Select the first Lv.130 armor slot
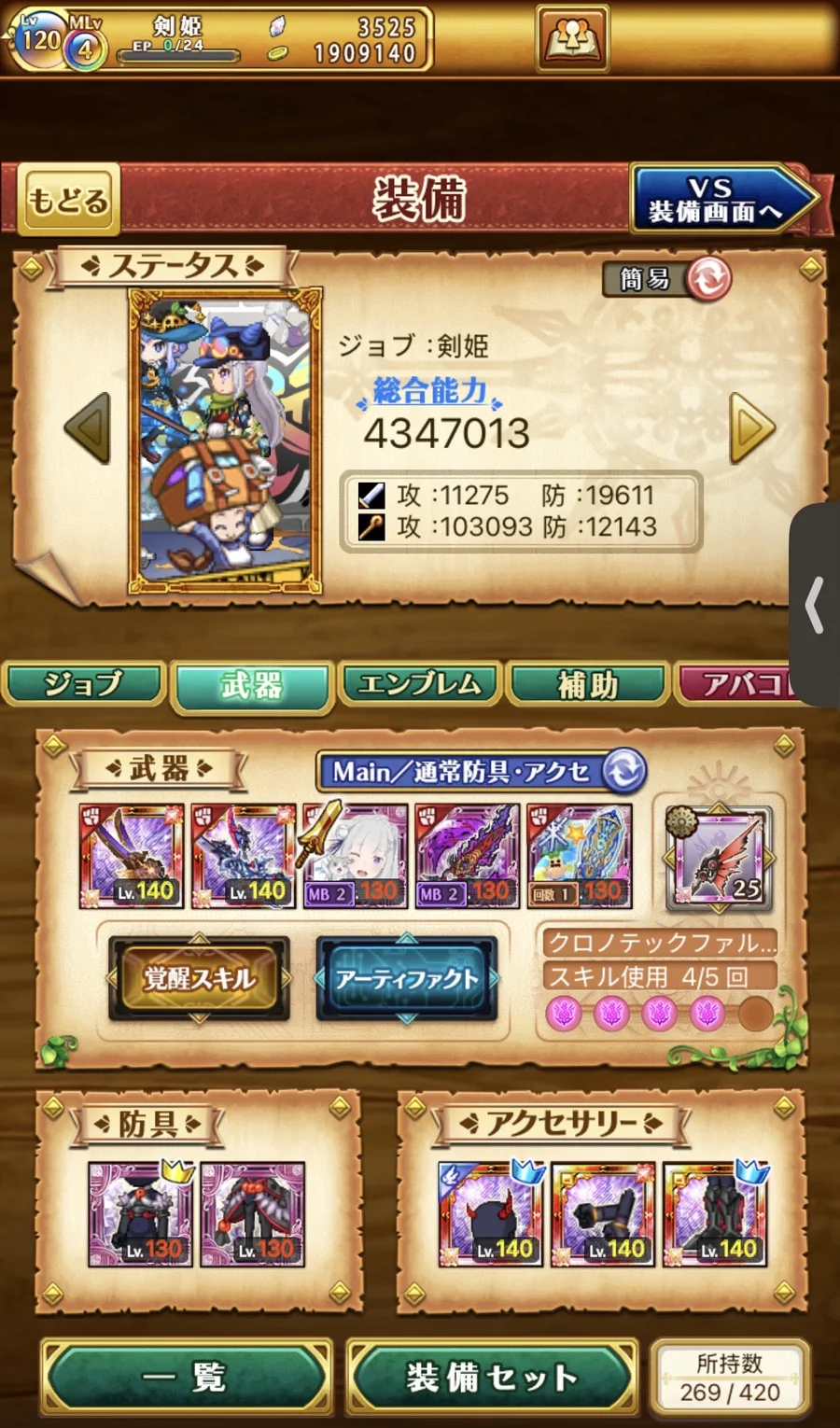Screen dimensions: 840x1428 click(x=140, y=1213)
